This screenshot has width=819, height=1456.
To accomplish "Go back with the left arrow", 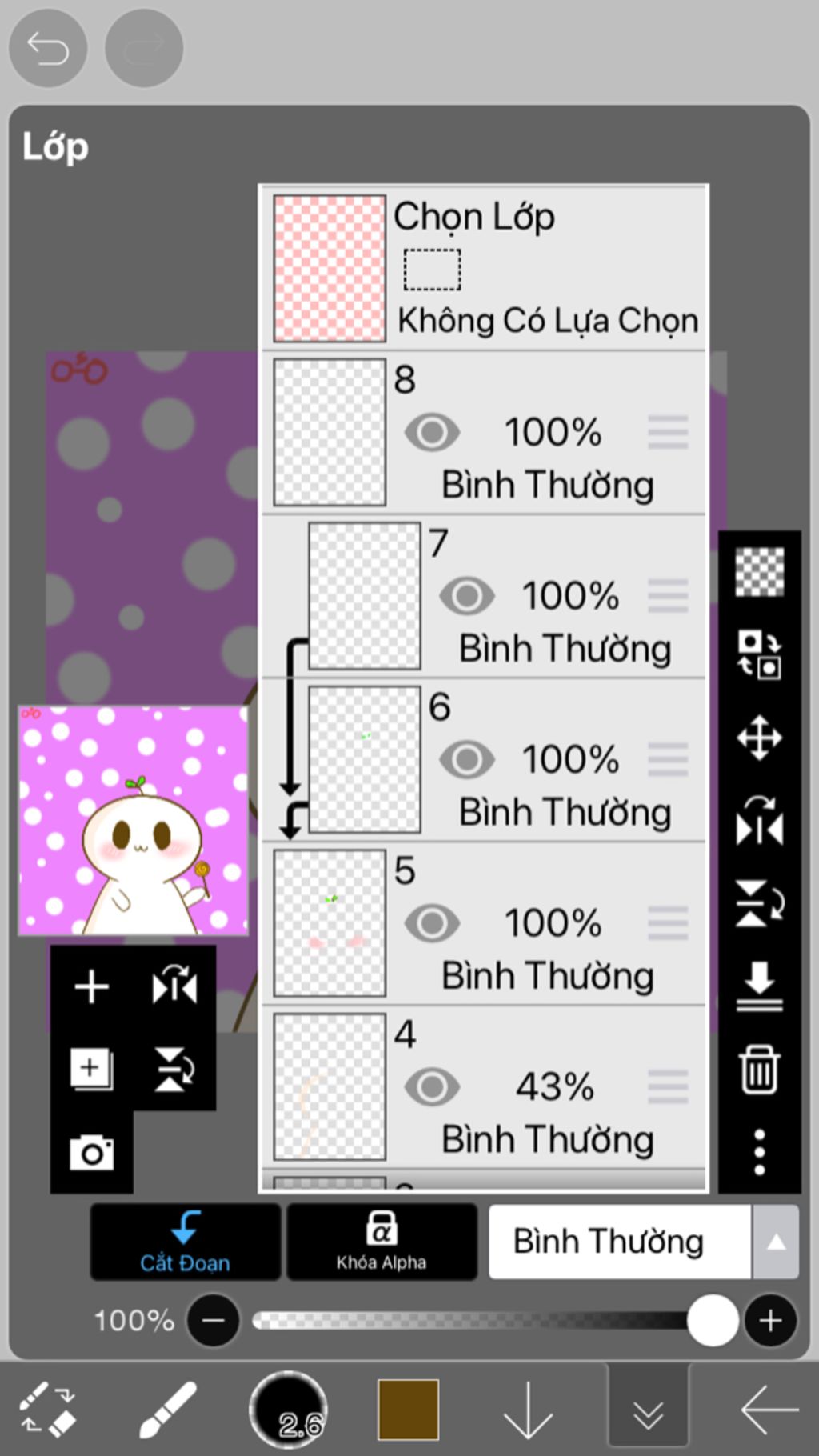I will pyautogui.click(x=769, y=1410).
